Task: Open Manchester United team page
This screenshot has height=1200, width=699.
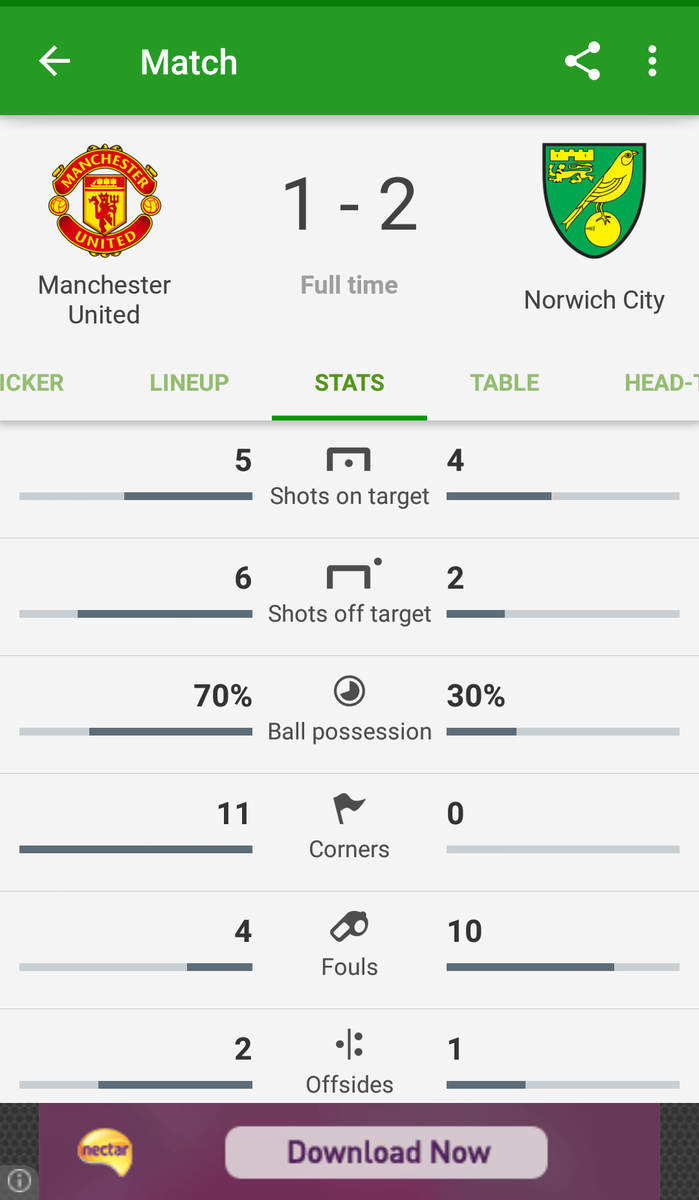Action: pyautogui.click(x=104, y=237)
